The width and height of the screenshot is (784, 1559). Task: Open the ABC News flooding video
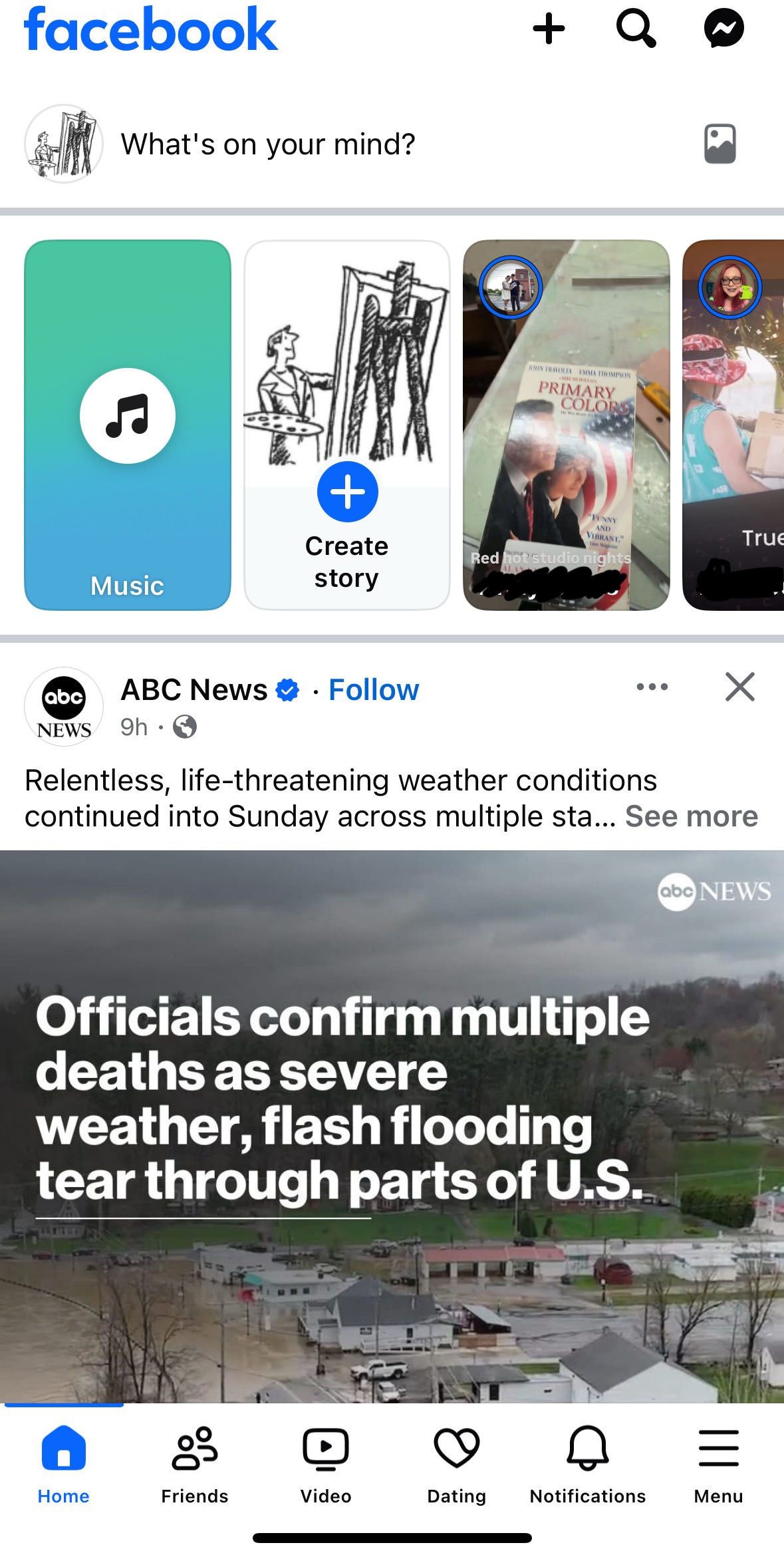[x=392, y=1126]
